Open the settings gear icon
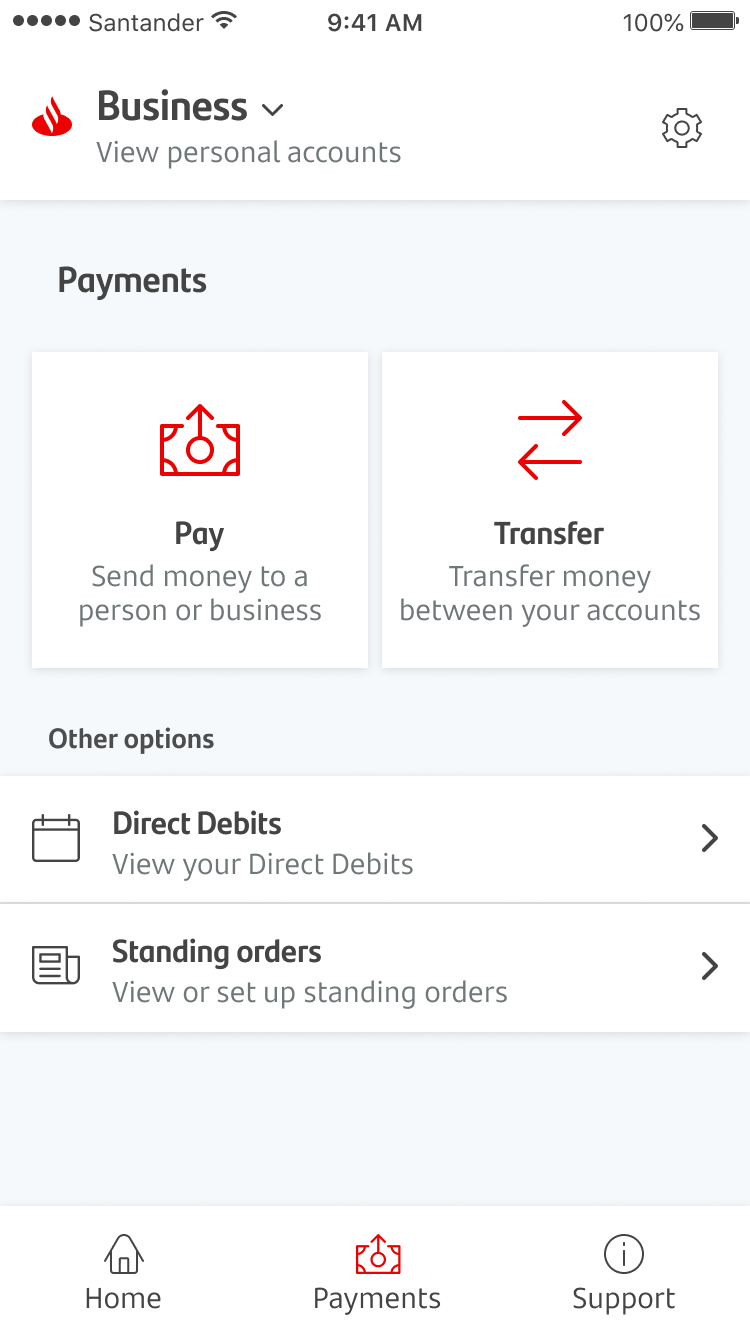This screenshot has height=1334, width=750. (x=682, y=129)
